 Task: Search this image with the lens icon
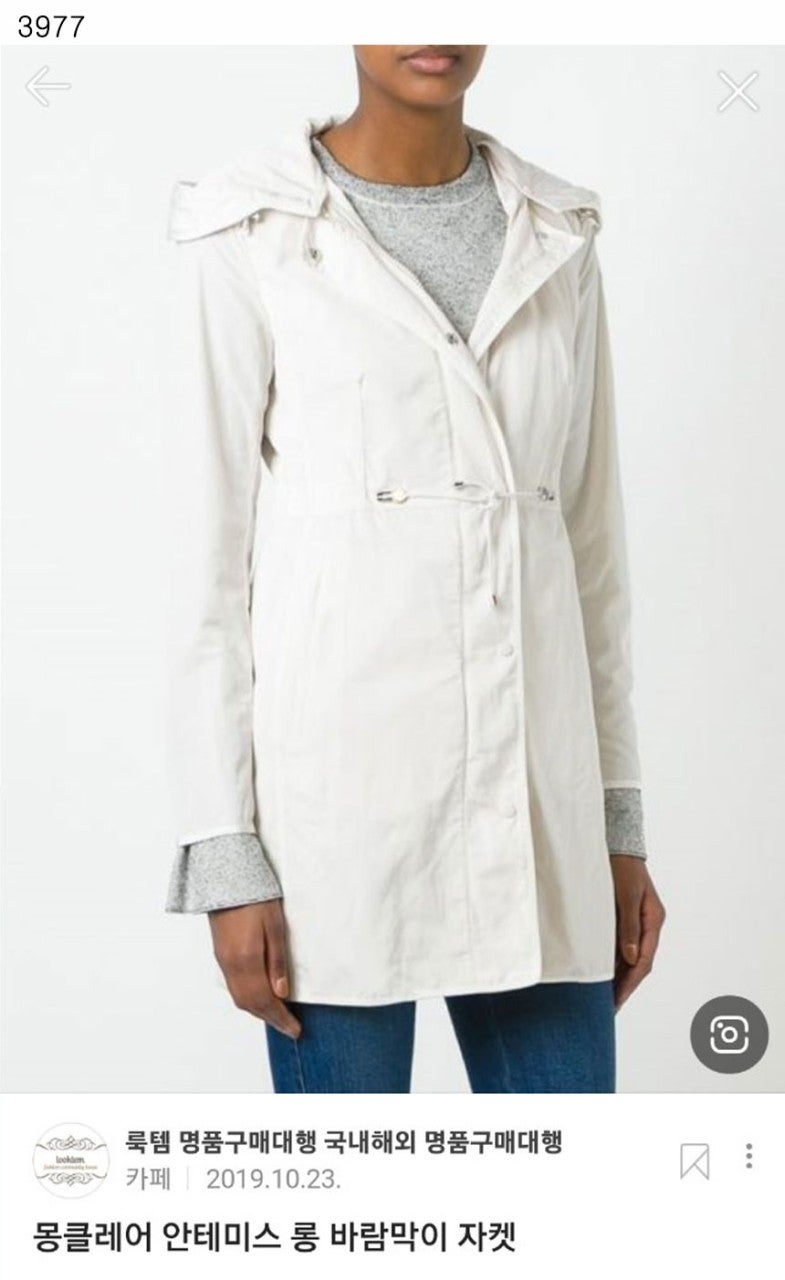(x=730, y=1035)
